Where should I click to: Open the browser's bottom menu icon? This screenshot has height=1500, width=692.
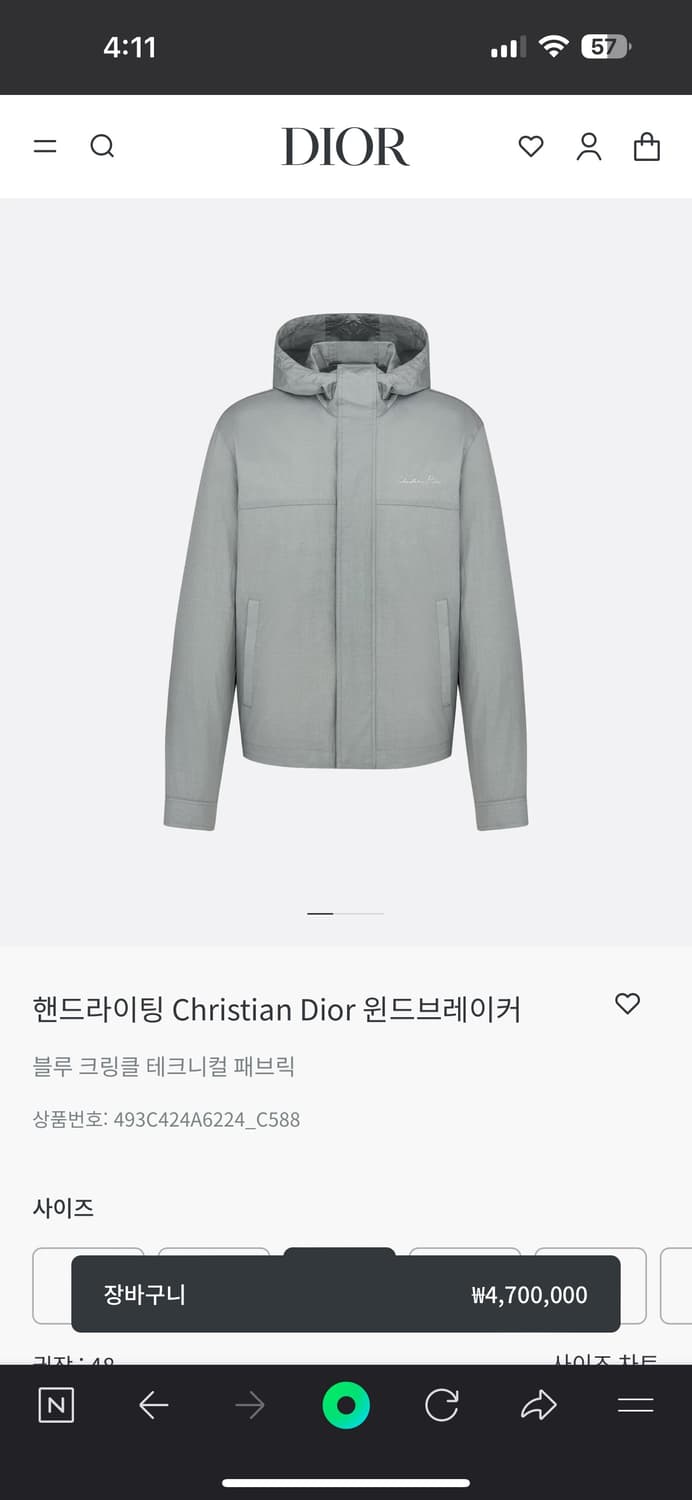pos(635,1406)
